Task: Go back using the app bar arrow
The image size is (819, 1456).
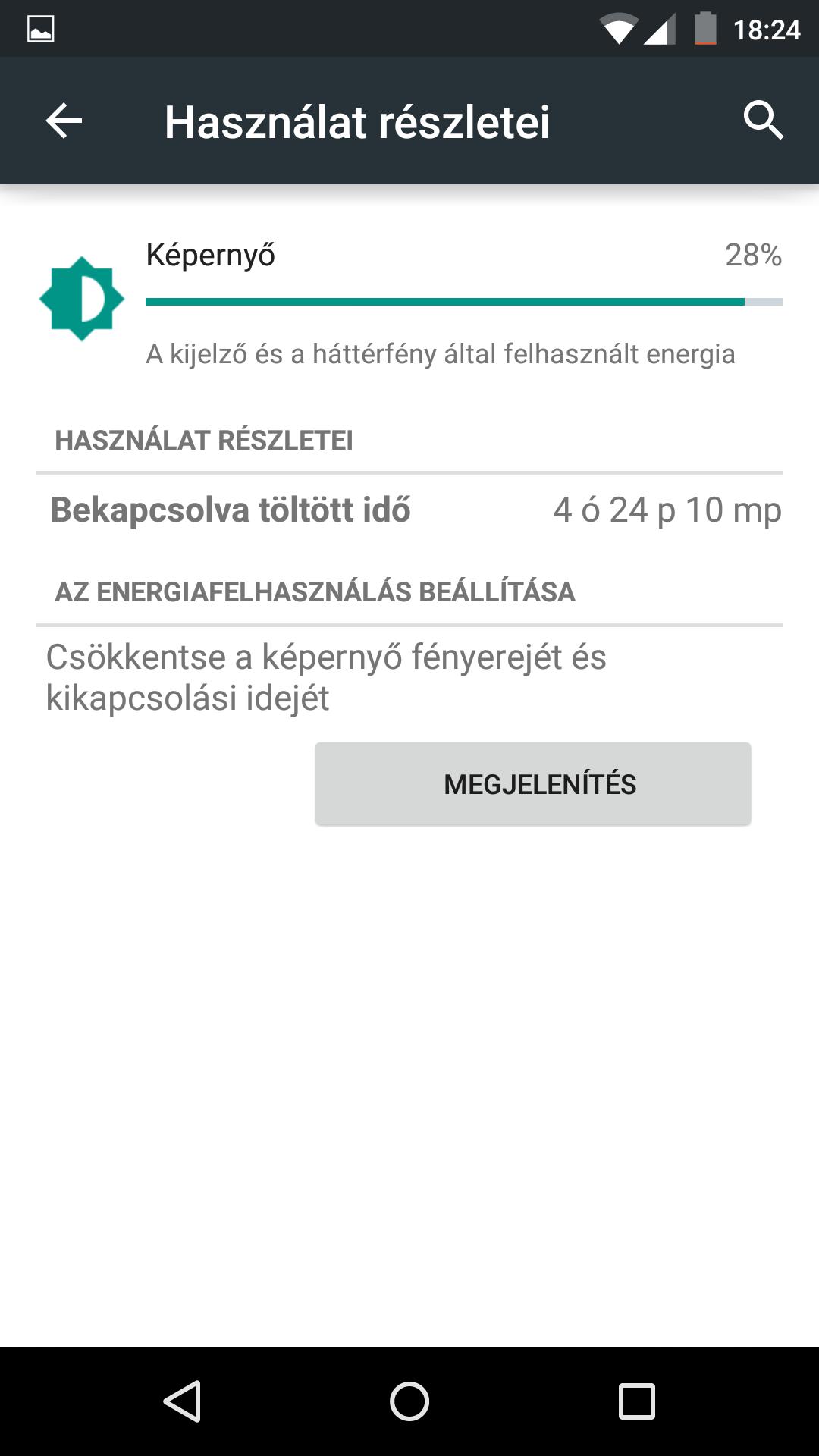Action: point(64,121)
